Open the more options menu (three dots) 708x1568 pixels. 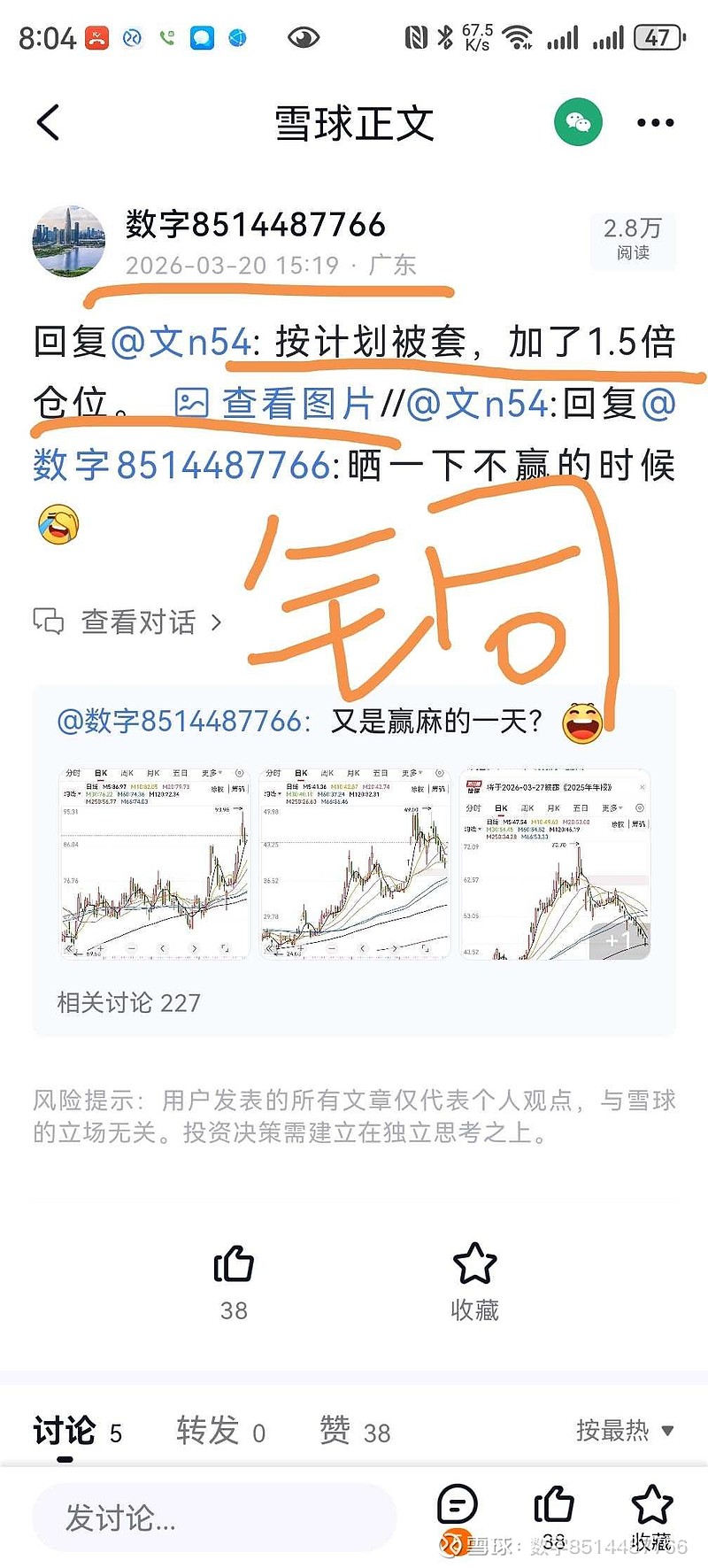pyautogui.click(x=655, y=121)
